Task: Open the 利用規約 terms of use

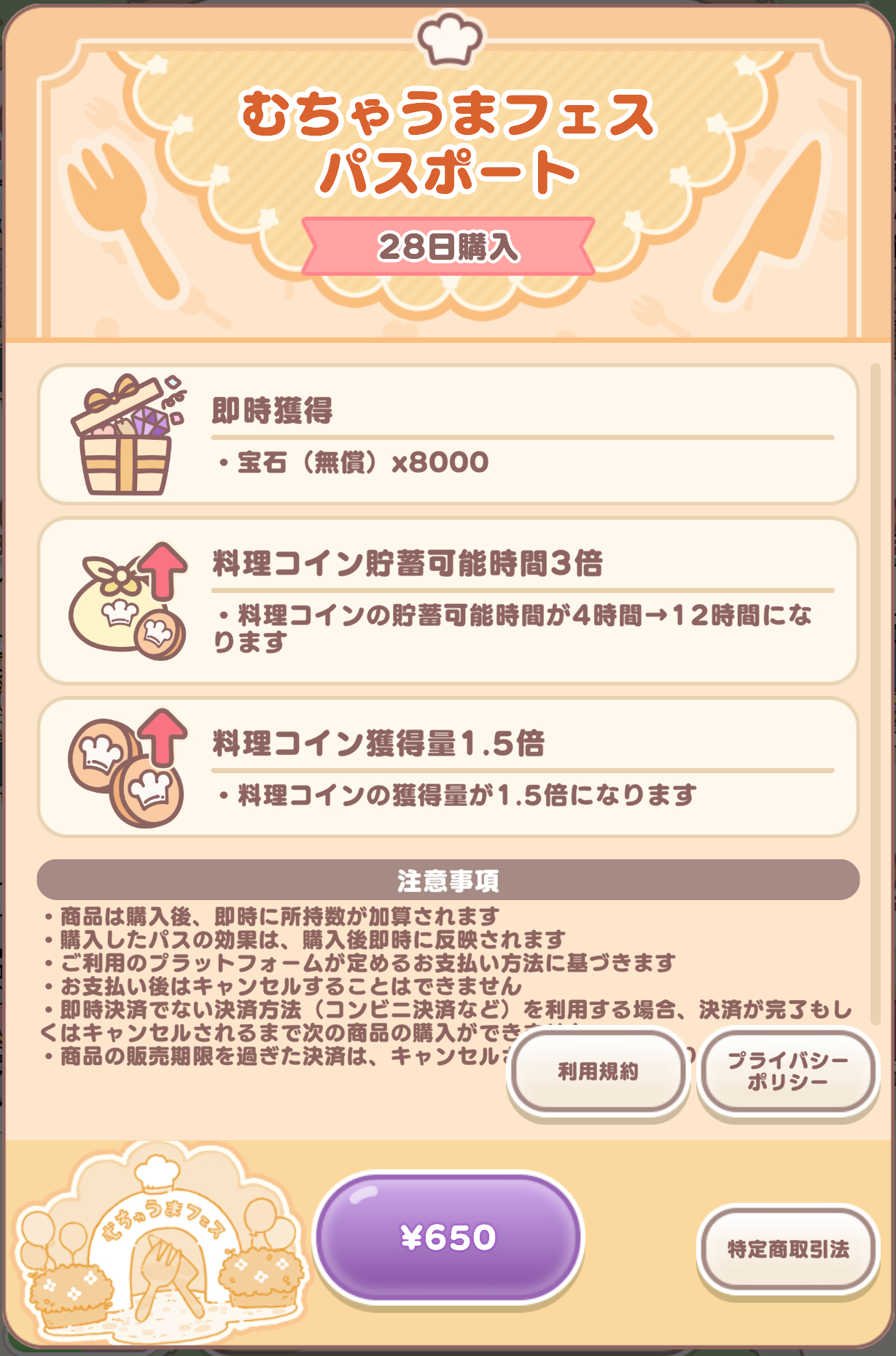Action: [598, 1072]
